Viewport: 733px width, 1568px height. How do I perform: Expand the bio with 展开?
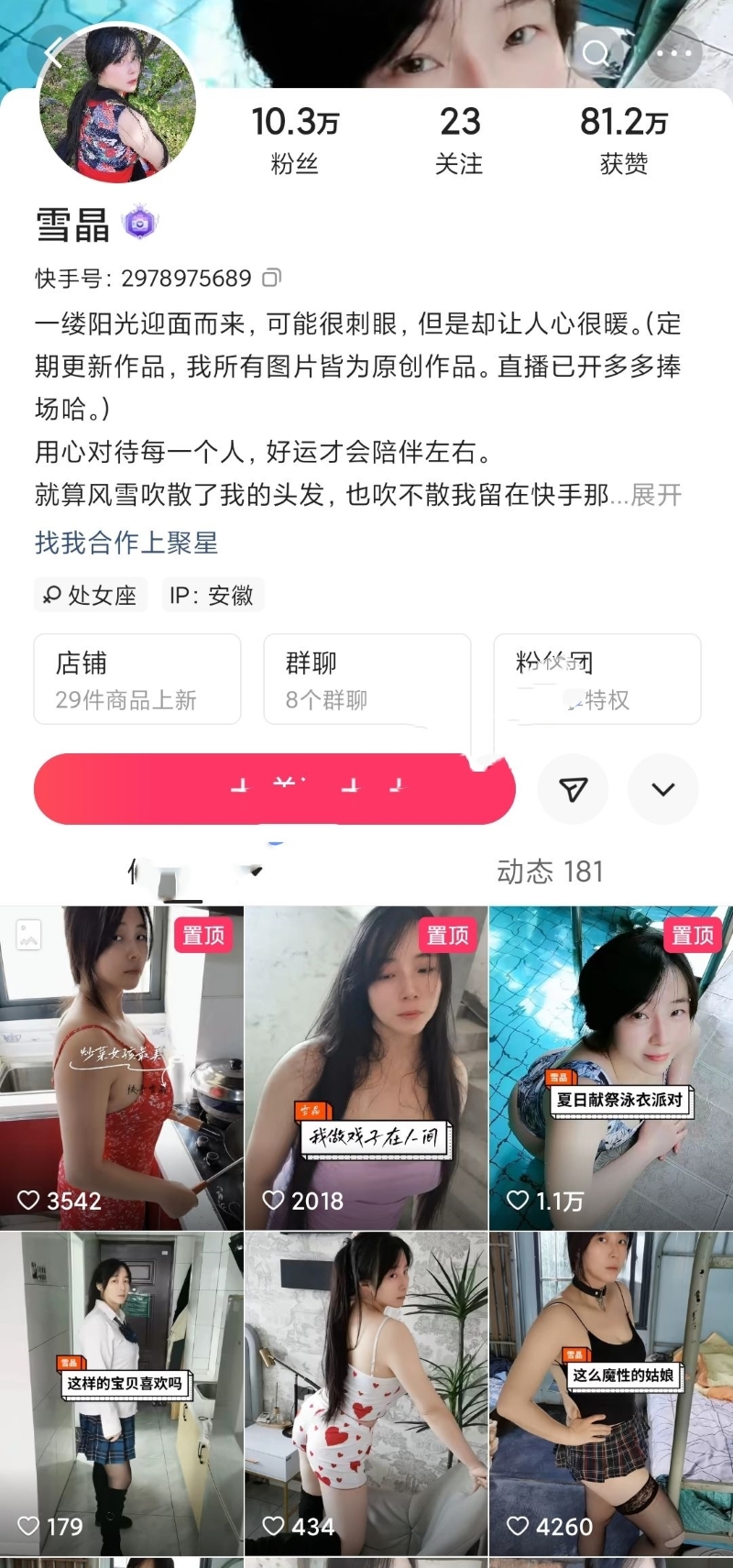(656, 495)
